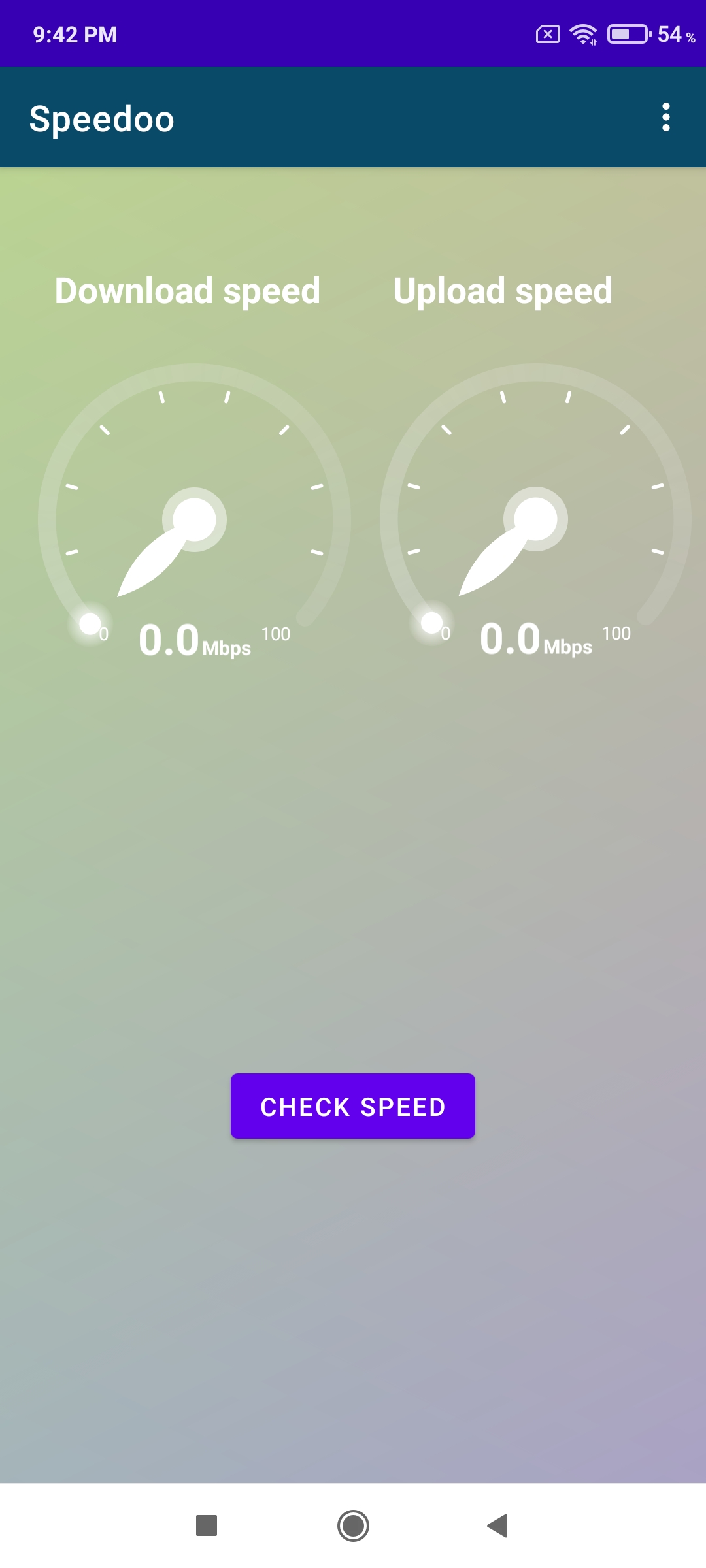Tap the 9:42 PM clock text
The image size is (706, 1568).
coord(75,33)
